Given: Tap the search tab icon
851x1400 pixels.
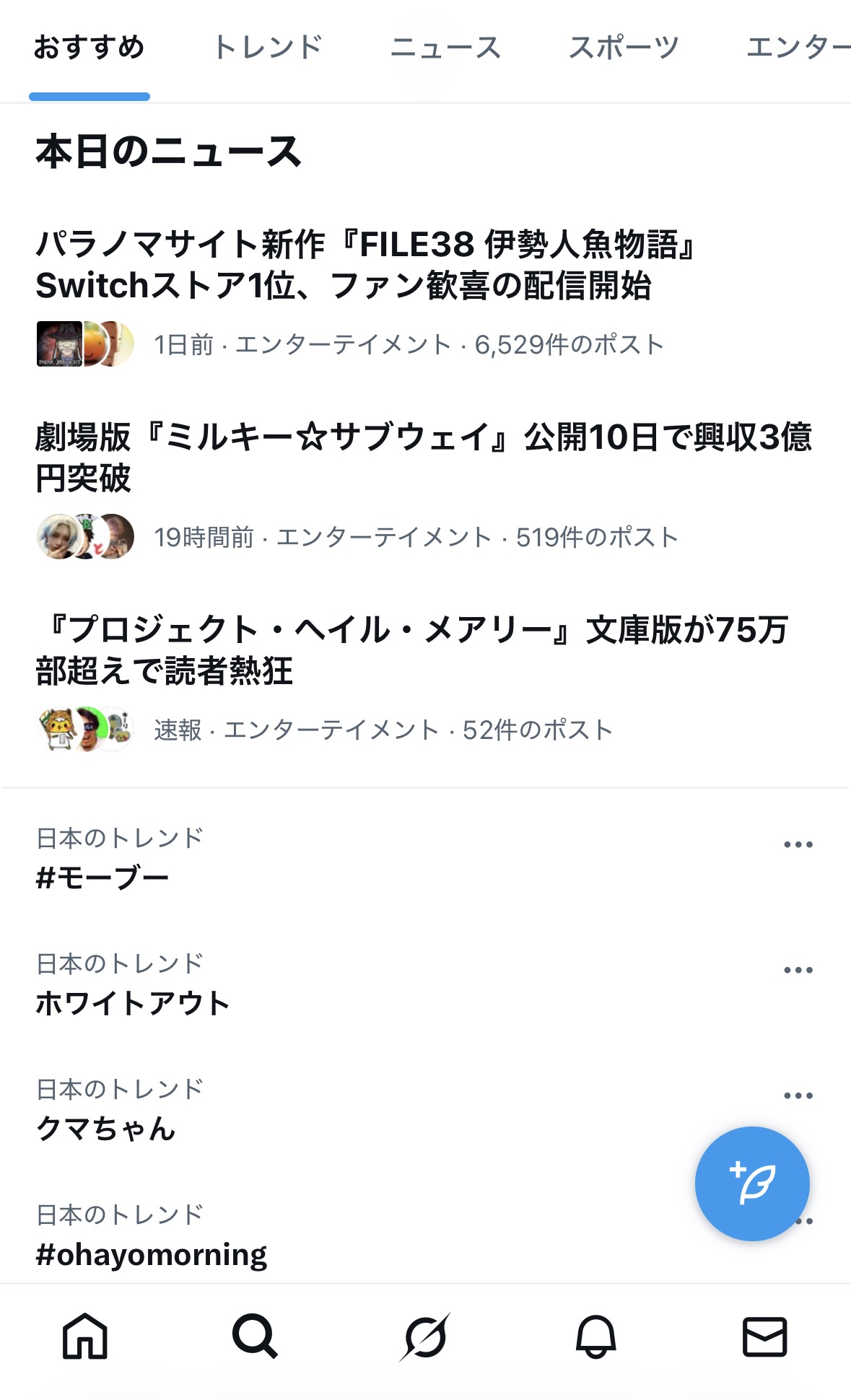Looking at the screenshot, I should coord(255,1336).
